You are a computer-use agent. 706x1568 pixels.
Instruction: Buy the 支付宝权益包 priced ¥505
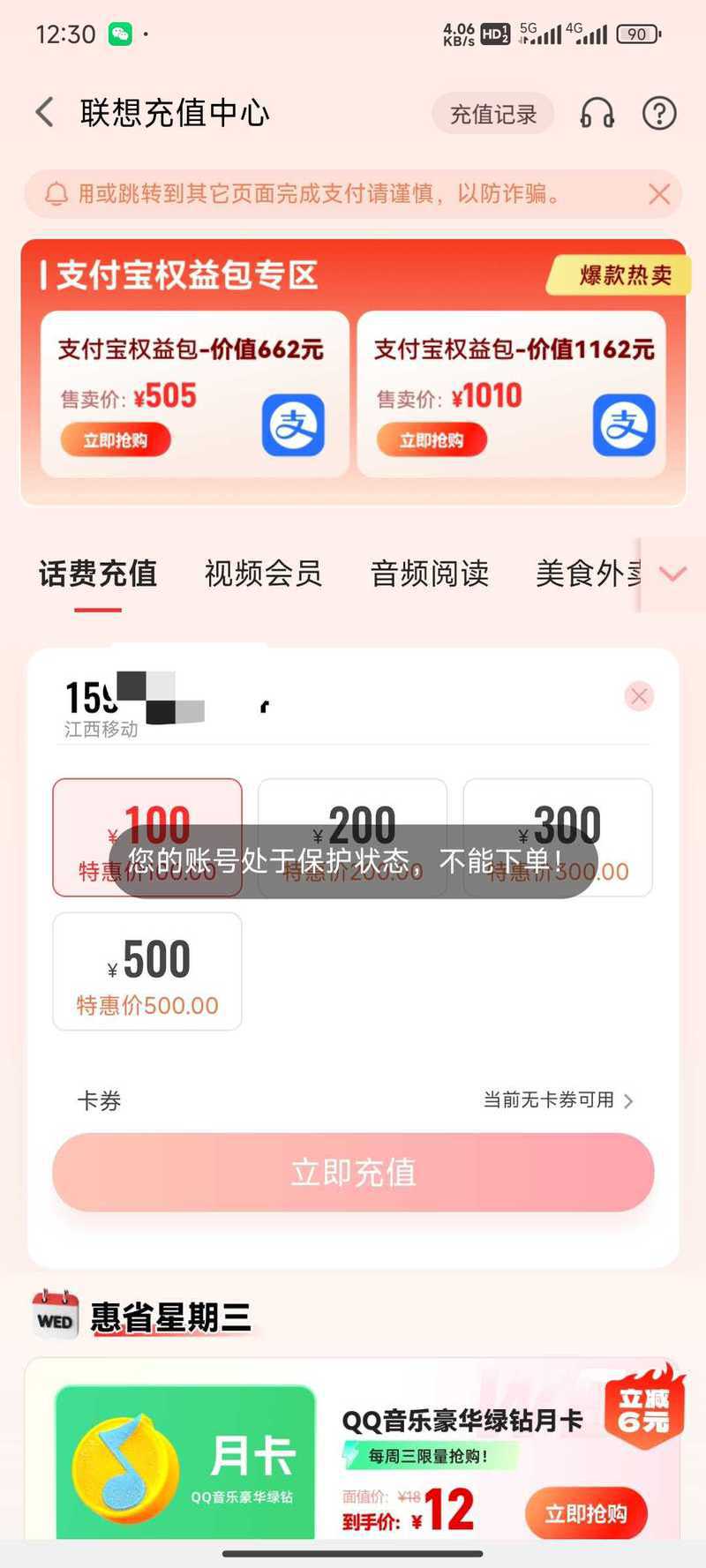[x=116, y=440]
